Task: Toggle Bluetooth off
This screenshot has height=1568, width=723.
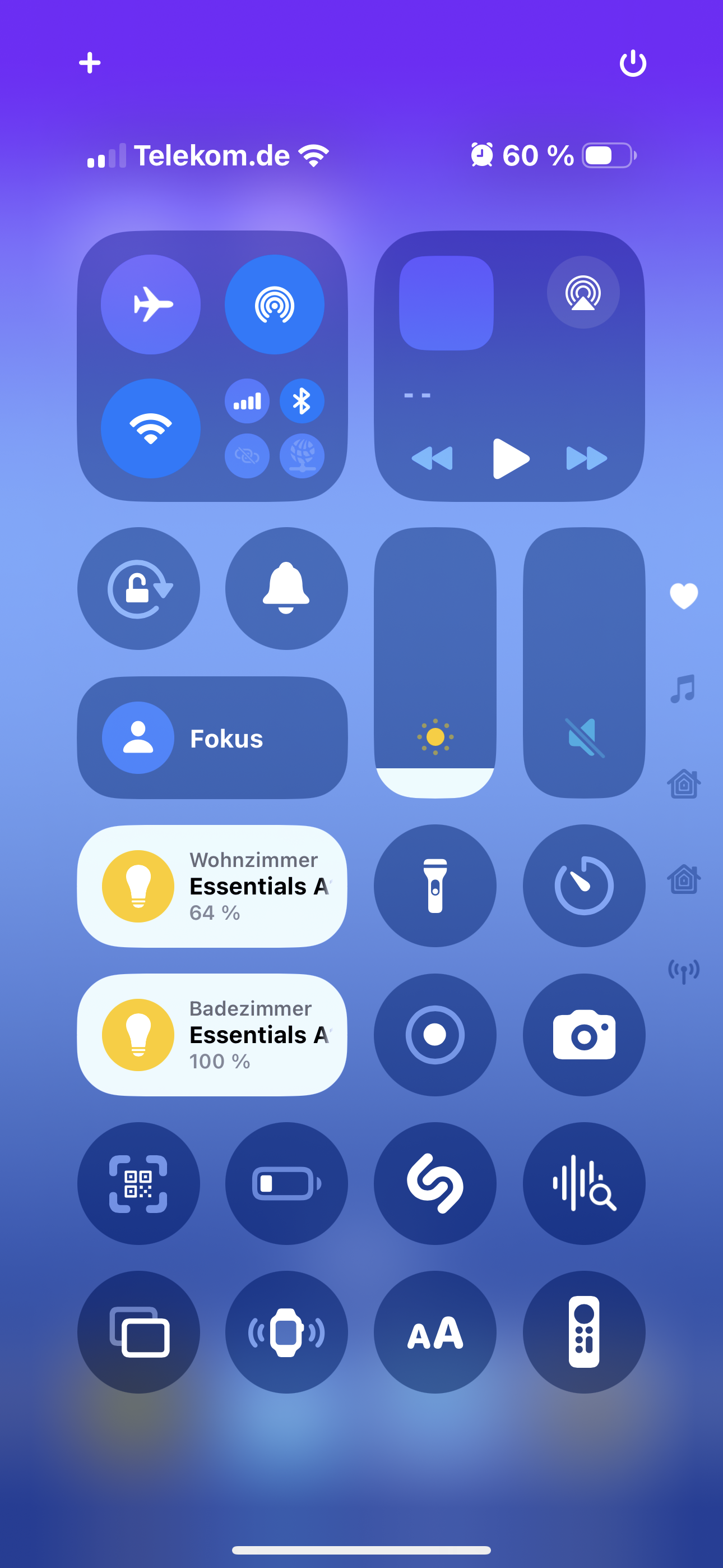Action: [302, 401]
